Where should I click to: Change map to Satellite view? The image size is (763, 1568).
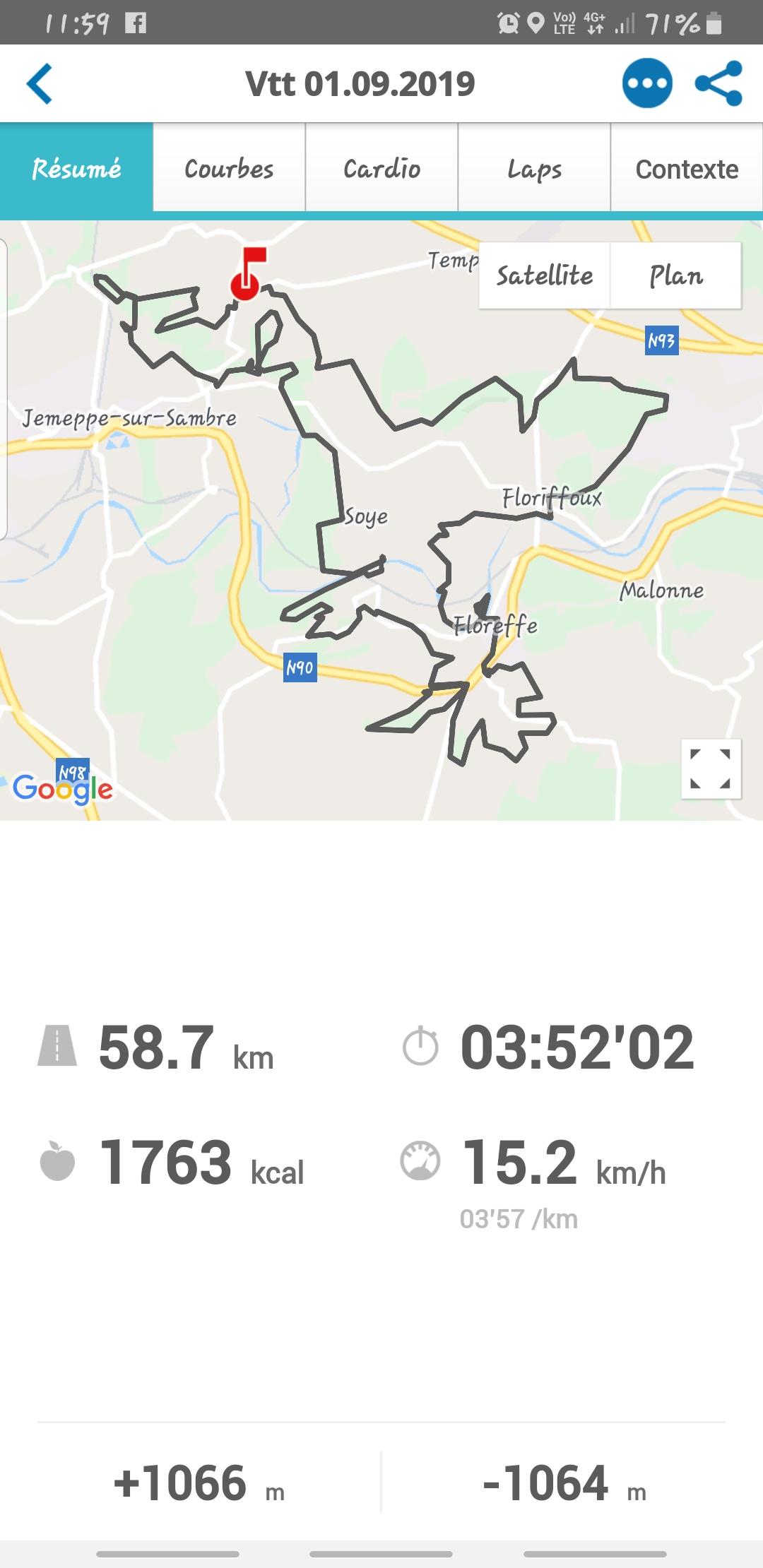[x=544, y=275]
